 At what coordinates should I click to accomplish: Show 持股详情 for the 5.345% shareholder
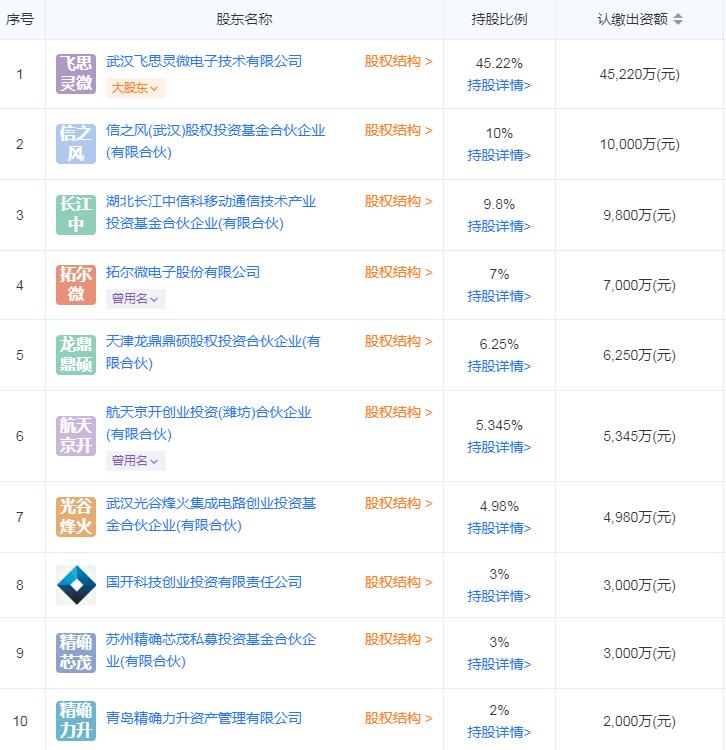(x=499, y=447)
